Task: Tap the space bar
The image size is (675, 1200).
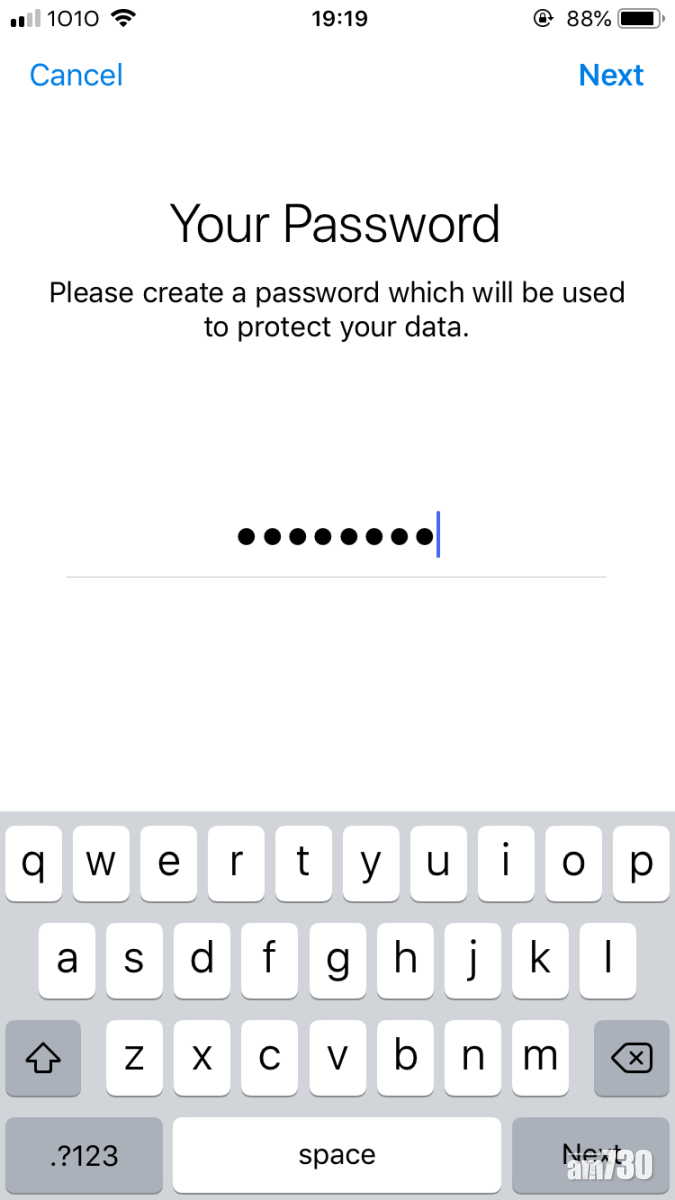Action: coord(336,1155)
